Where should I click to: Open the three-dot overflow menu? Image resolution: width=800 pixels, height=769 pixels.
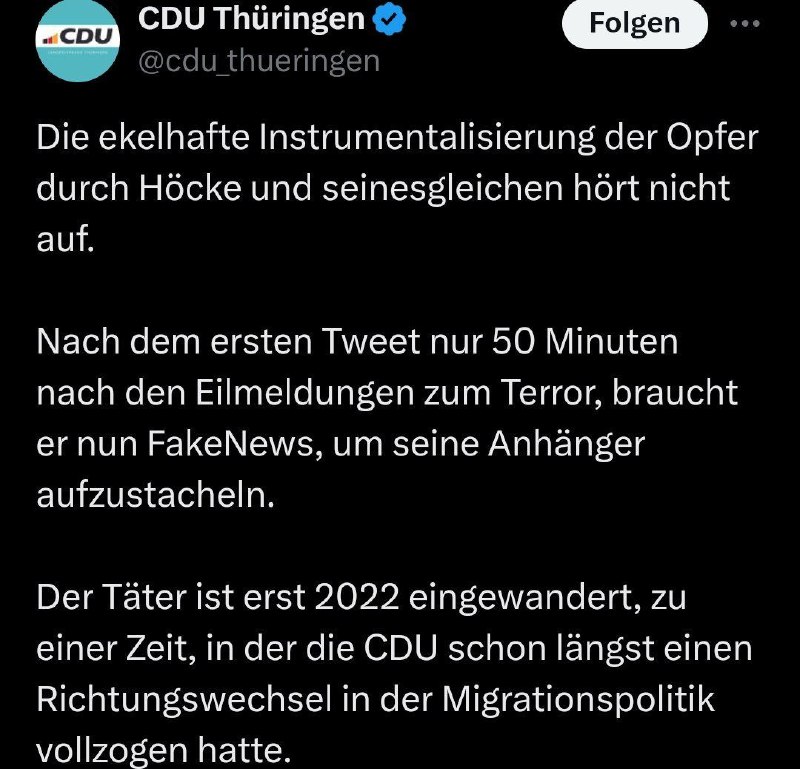click(745, 24)
